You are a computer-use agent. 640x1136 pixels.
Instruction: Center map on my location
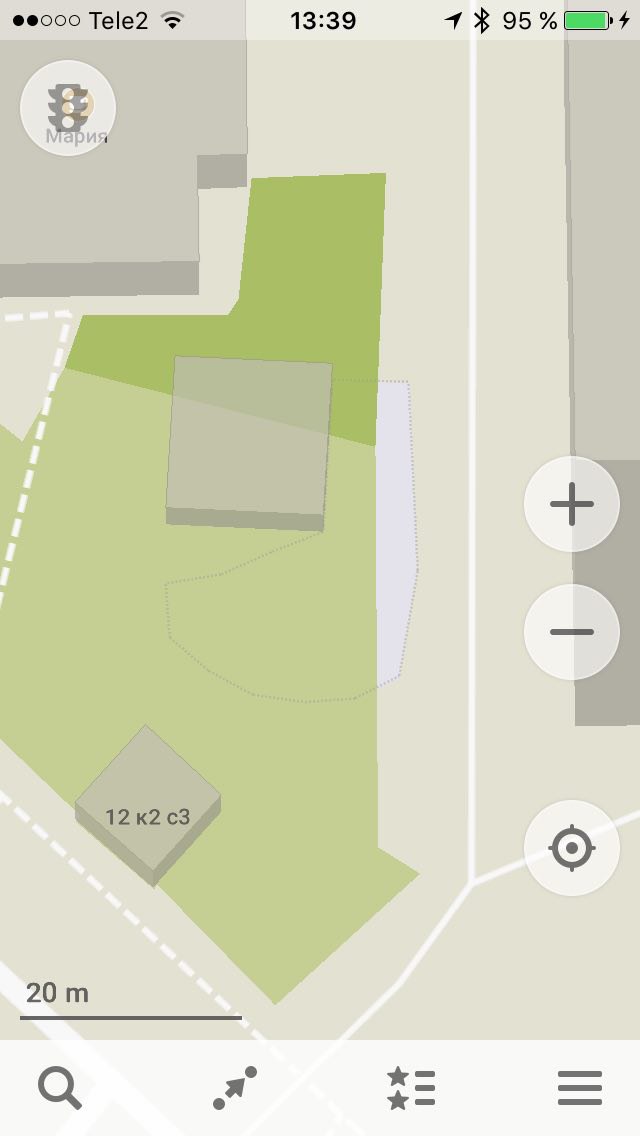pyautogui.click(x=571, y=848)
